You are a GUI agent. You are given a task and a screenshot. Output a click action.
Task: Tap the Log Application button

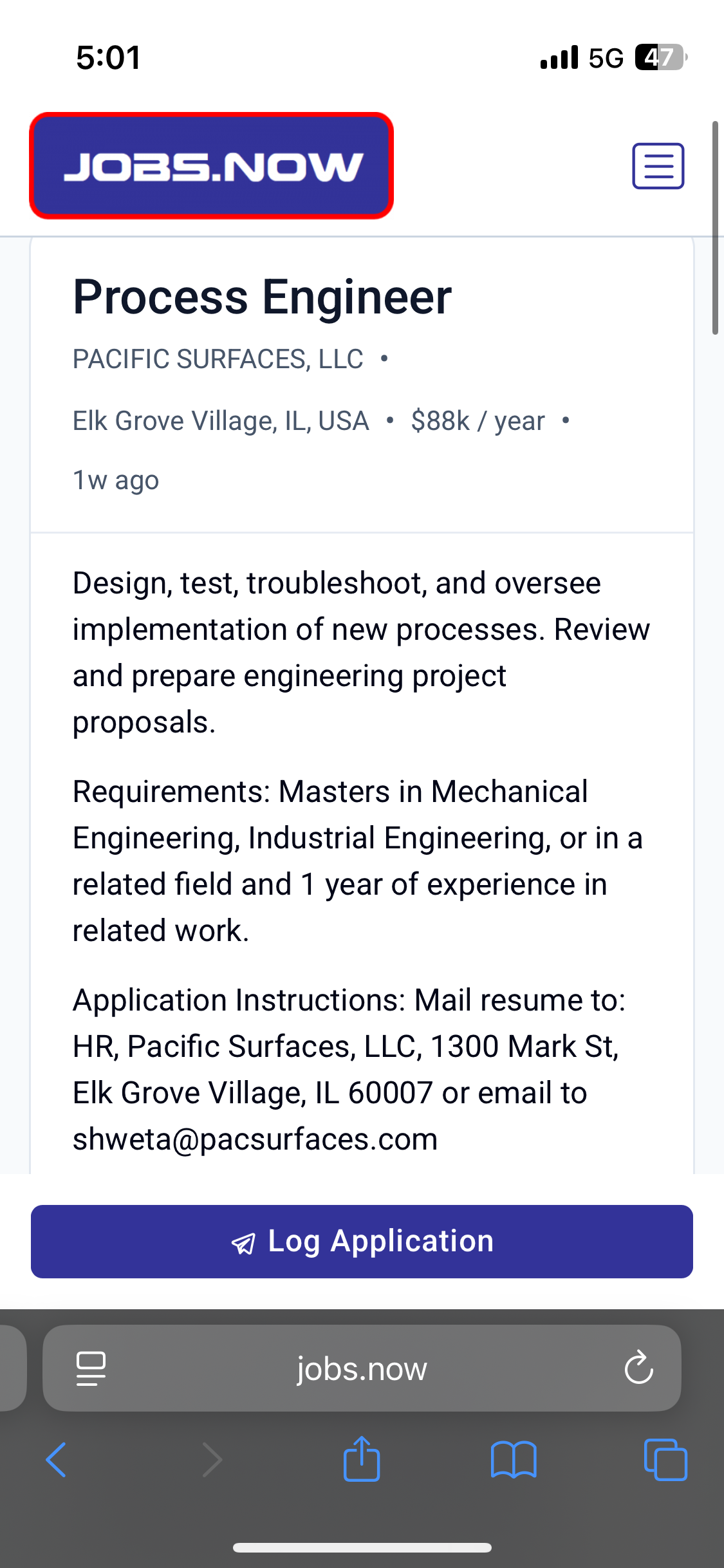pos(362,1241)
